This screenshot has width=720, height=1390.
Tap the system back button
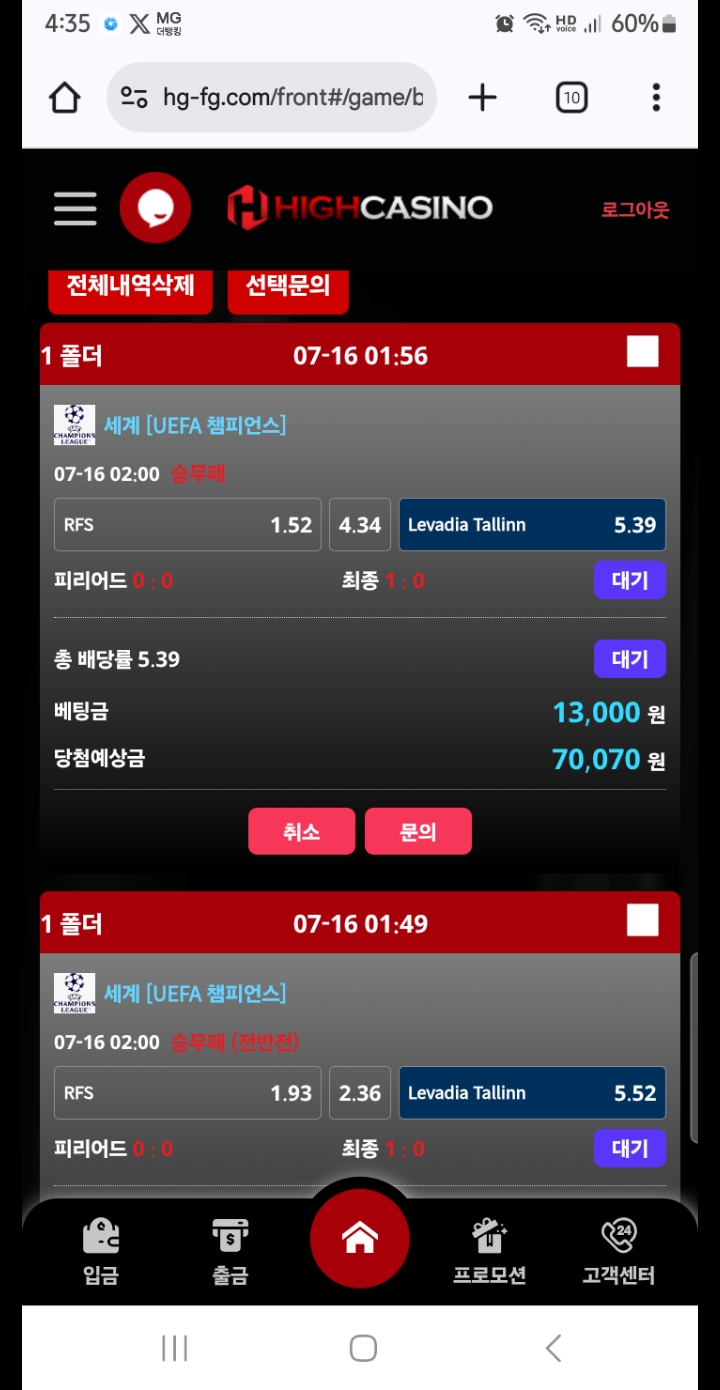click(x=553, y=1347)
